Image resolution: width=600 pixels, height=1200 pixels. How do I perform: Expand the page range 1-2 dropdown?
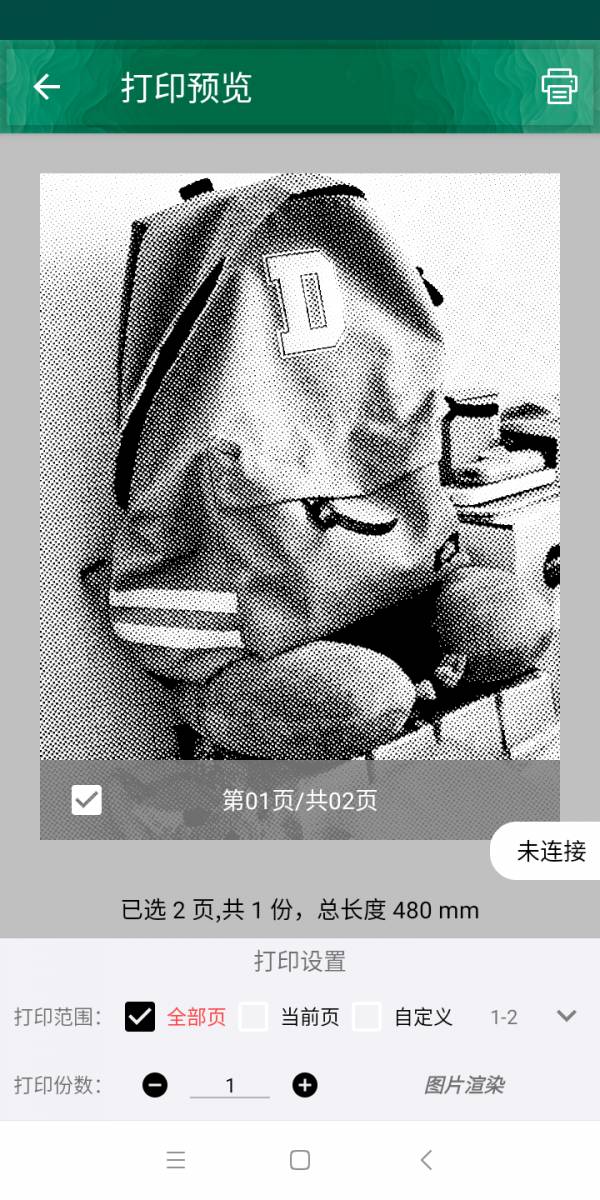coord(566,1016)
